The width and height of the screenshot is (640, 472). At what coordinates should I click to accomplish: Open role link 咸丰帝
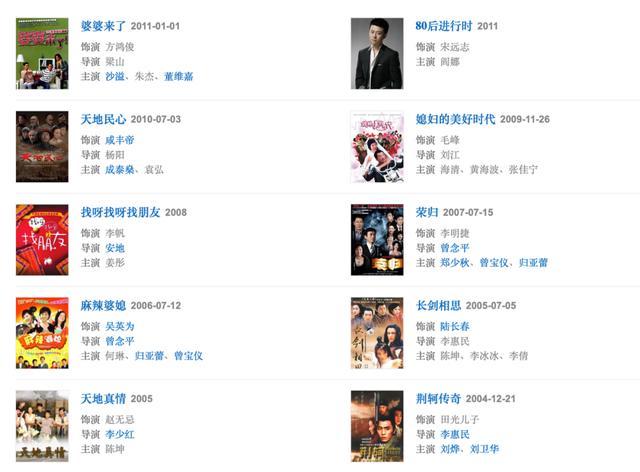(120, 140)
